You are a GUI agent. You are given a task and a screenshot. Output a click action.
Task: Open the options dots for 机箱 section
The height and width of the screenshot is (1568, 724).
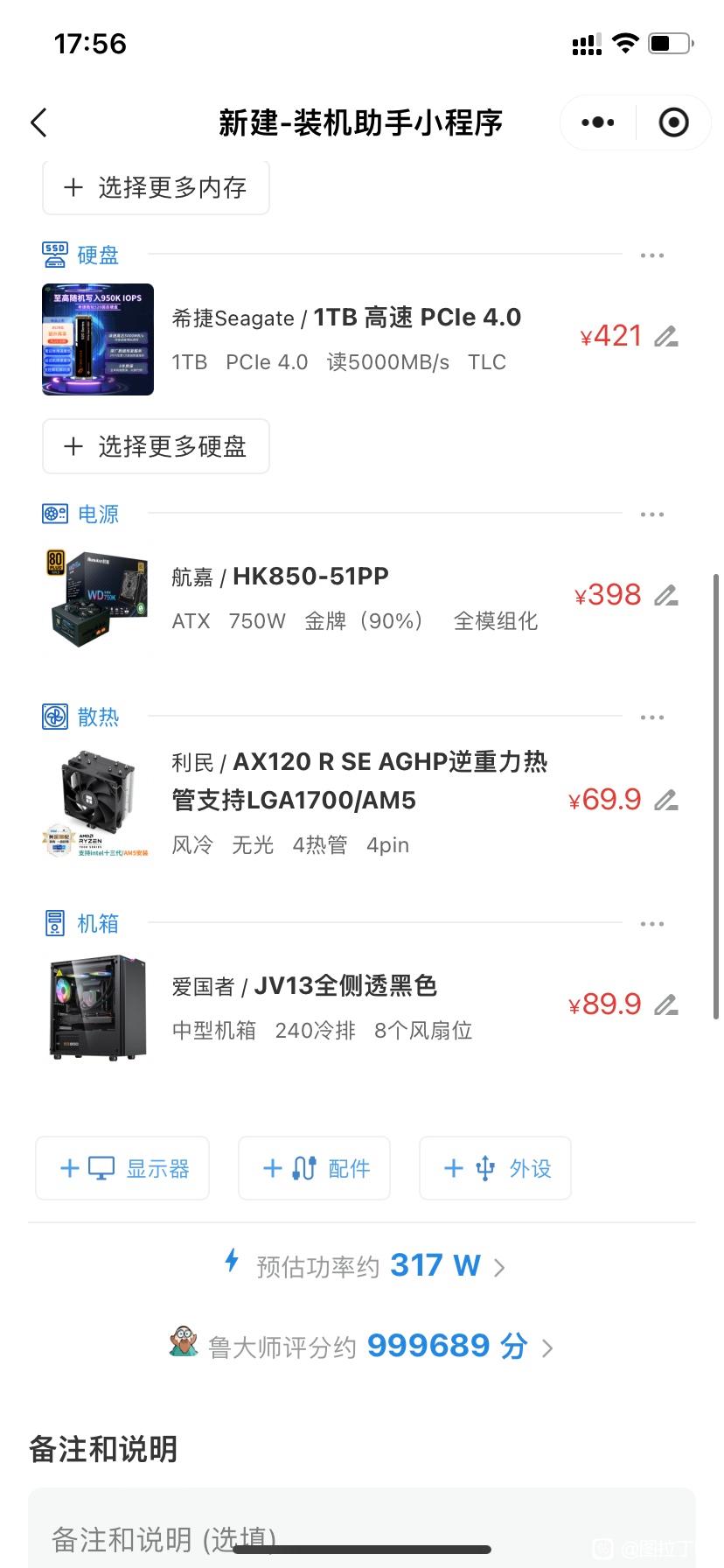click(652, 924)
